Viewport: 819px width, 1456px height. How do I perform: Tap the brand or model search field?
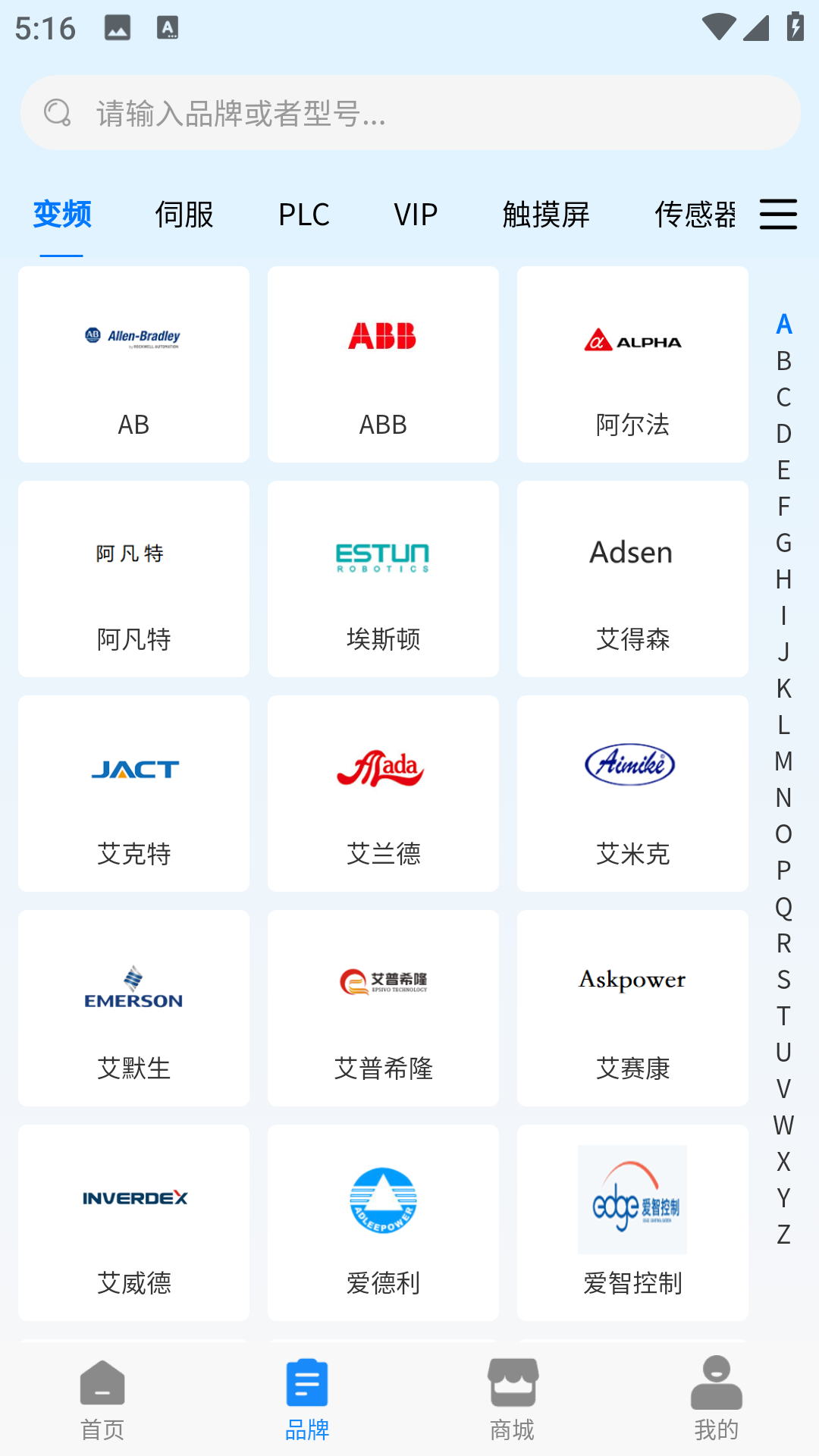click(409, 113)
